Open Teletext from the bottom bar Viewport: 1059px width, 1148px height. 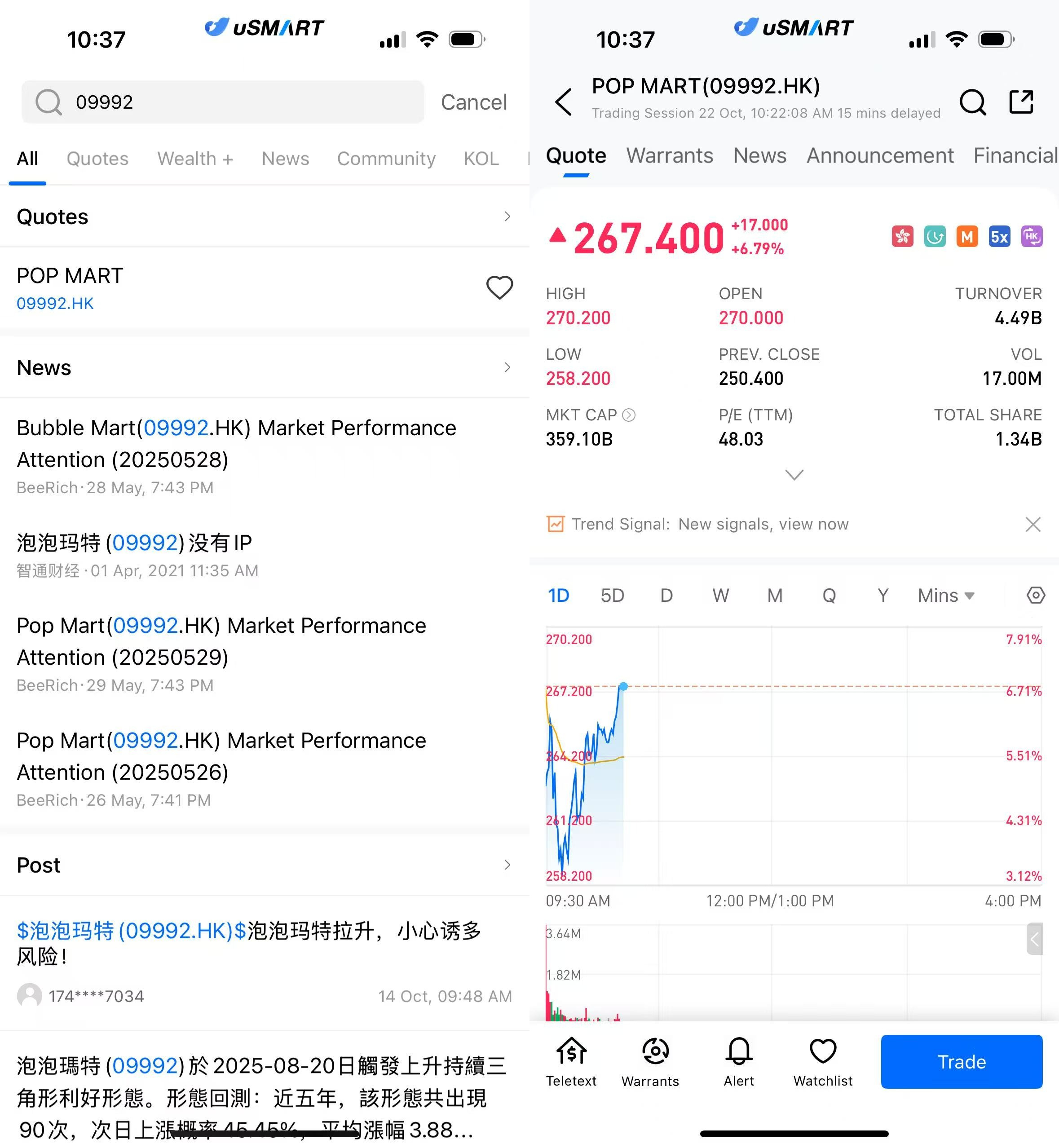pyautogui.click(x=571, y=1061)
